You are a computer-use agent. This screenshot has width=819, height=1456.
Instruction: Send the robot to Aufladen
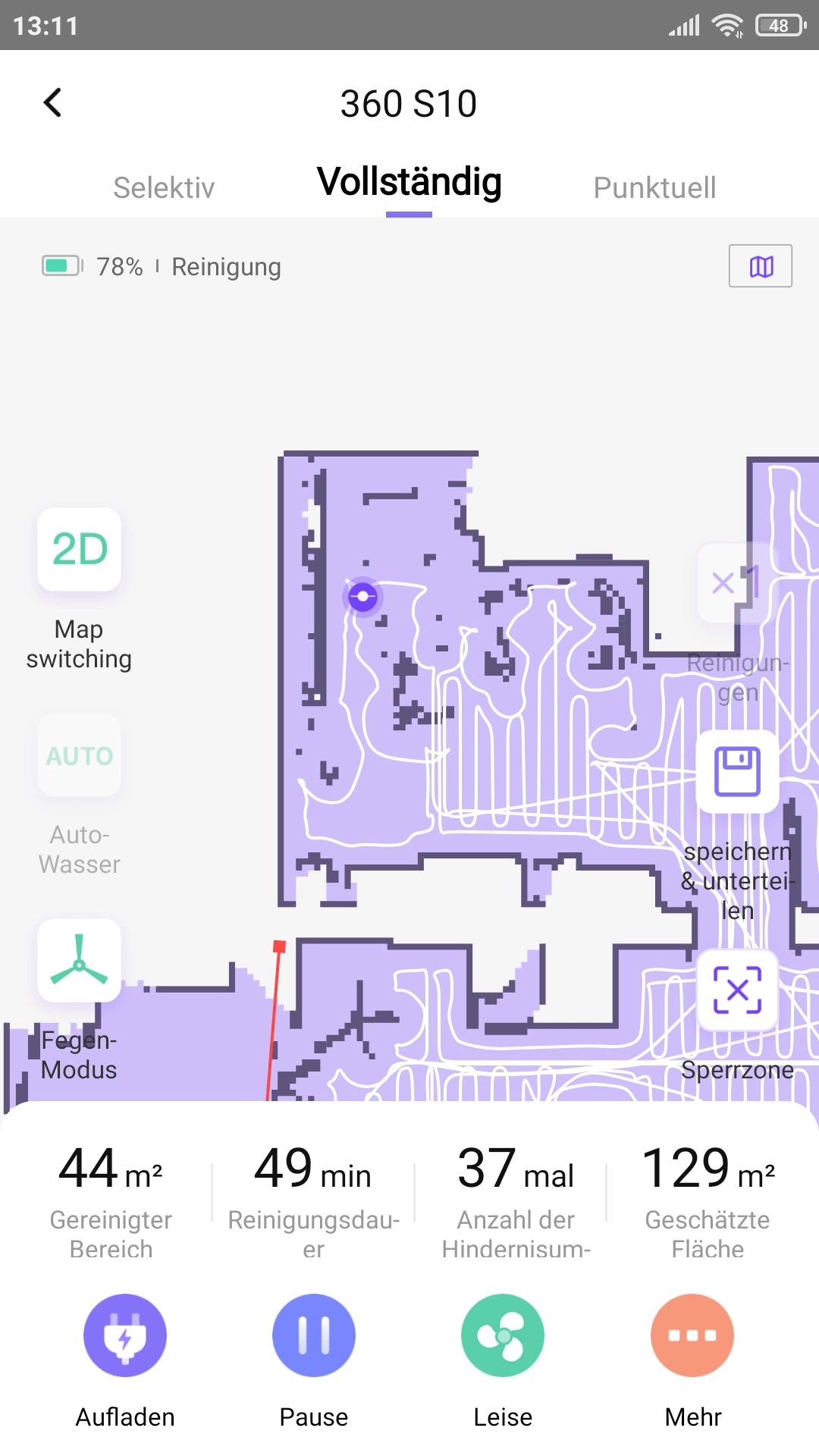coord(125,1335)
